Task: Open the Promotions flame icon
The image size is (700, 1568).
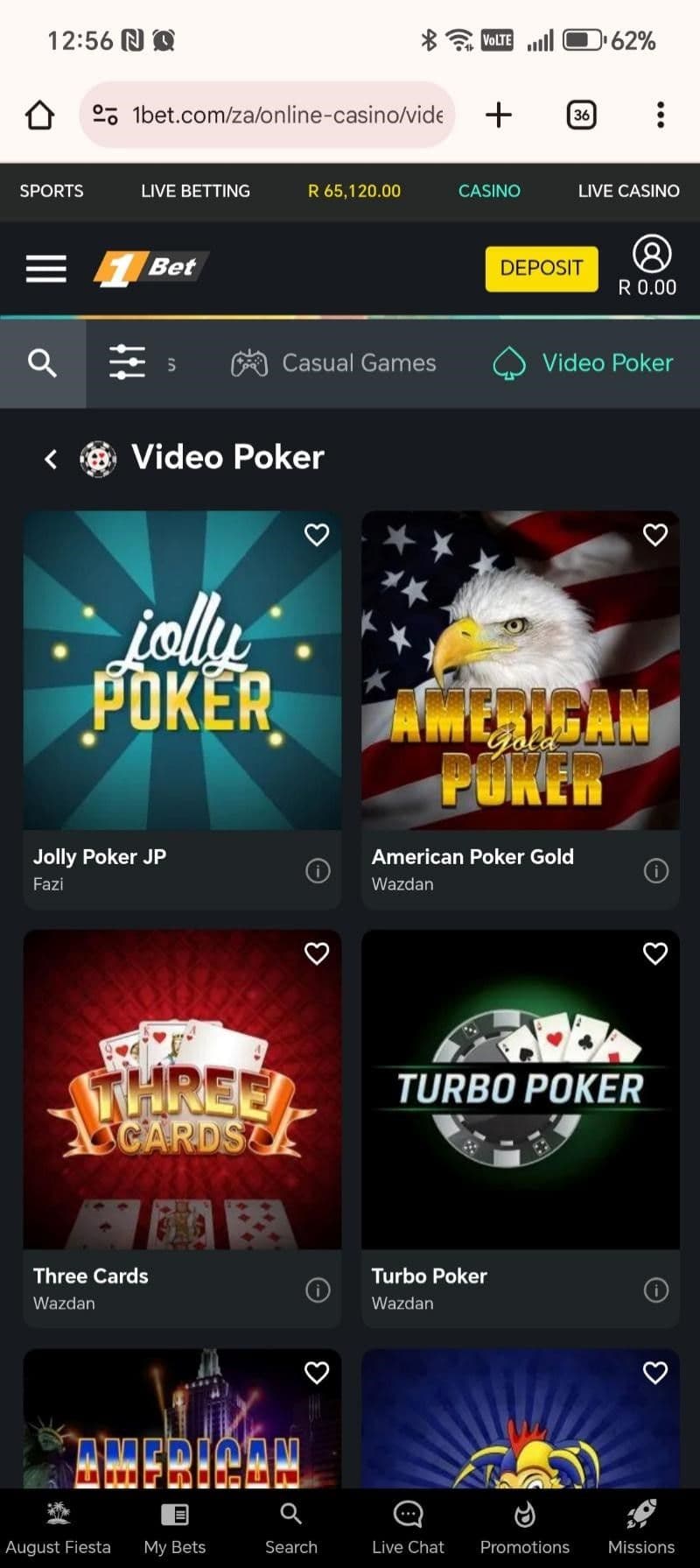Action: pos(524,1515)
